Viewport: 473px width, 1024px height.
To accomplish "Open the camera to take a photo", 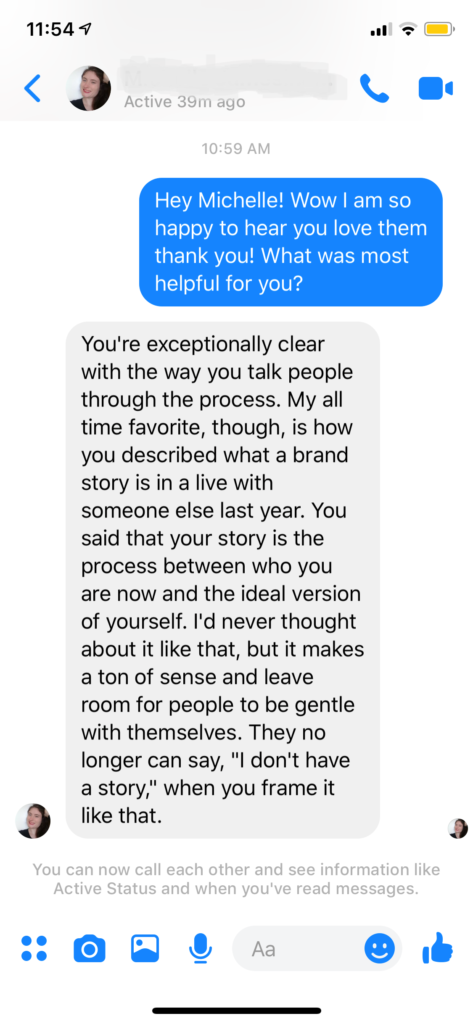I will [x=89, y=948].
